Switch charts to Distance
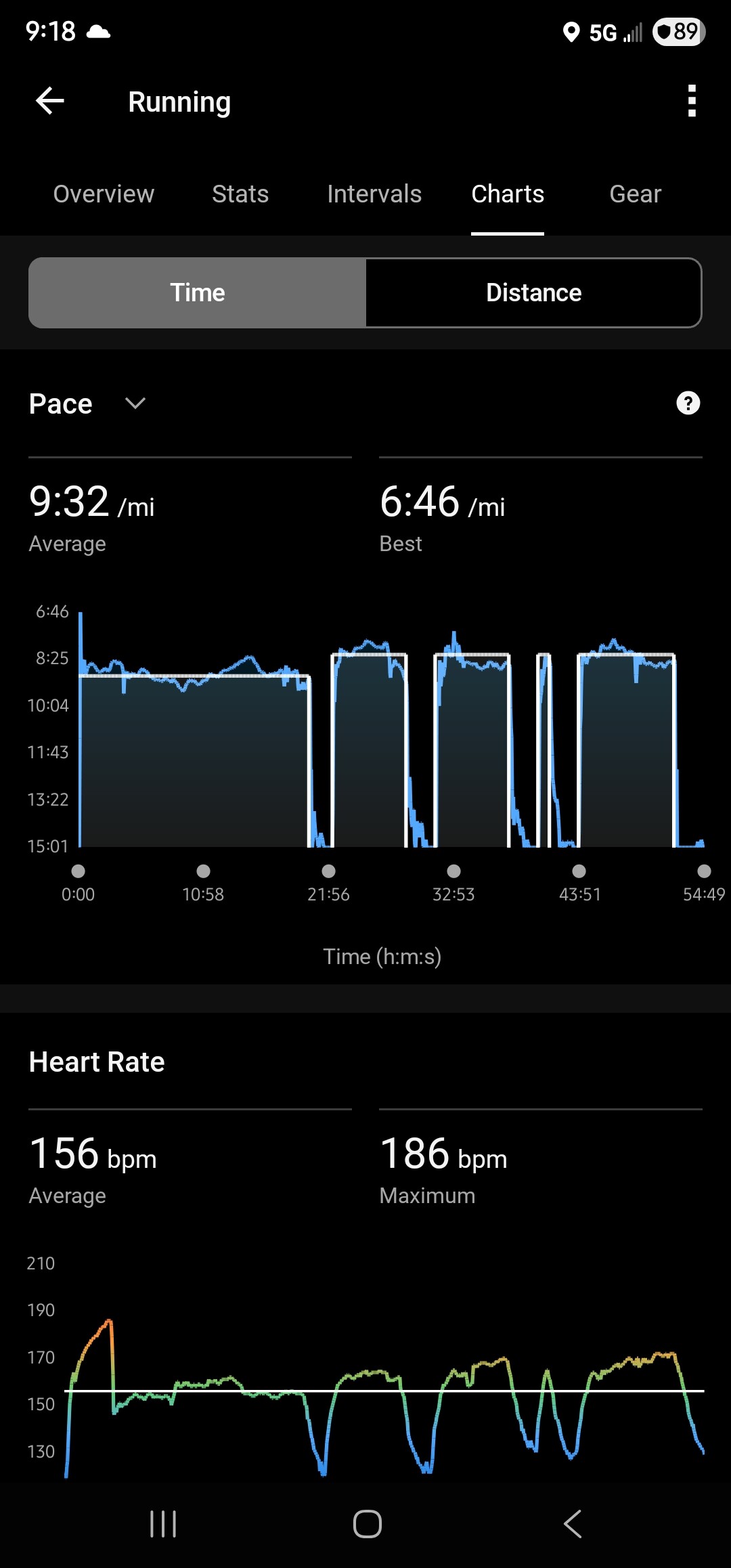This screenshot has height=1568, width=731. pos(533,293)
